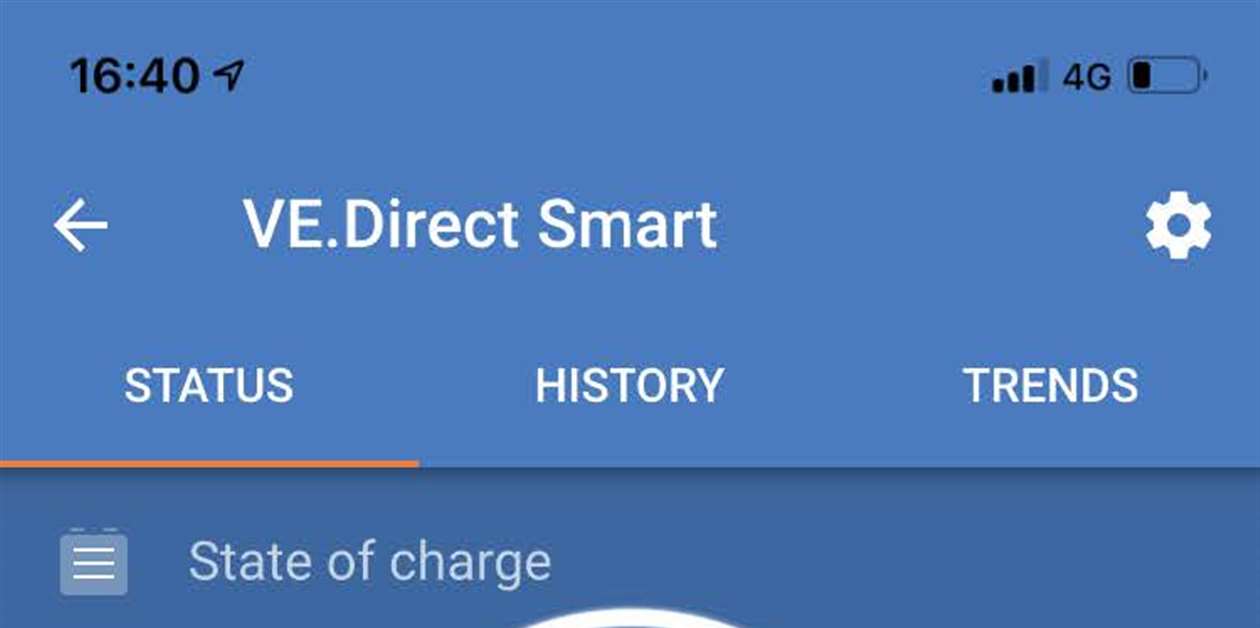This screenshot has height=628, width=1260.
Task: Select the Status tab
Action: pyautogui.click(x=209, y=386)
